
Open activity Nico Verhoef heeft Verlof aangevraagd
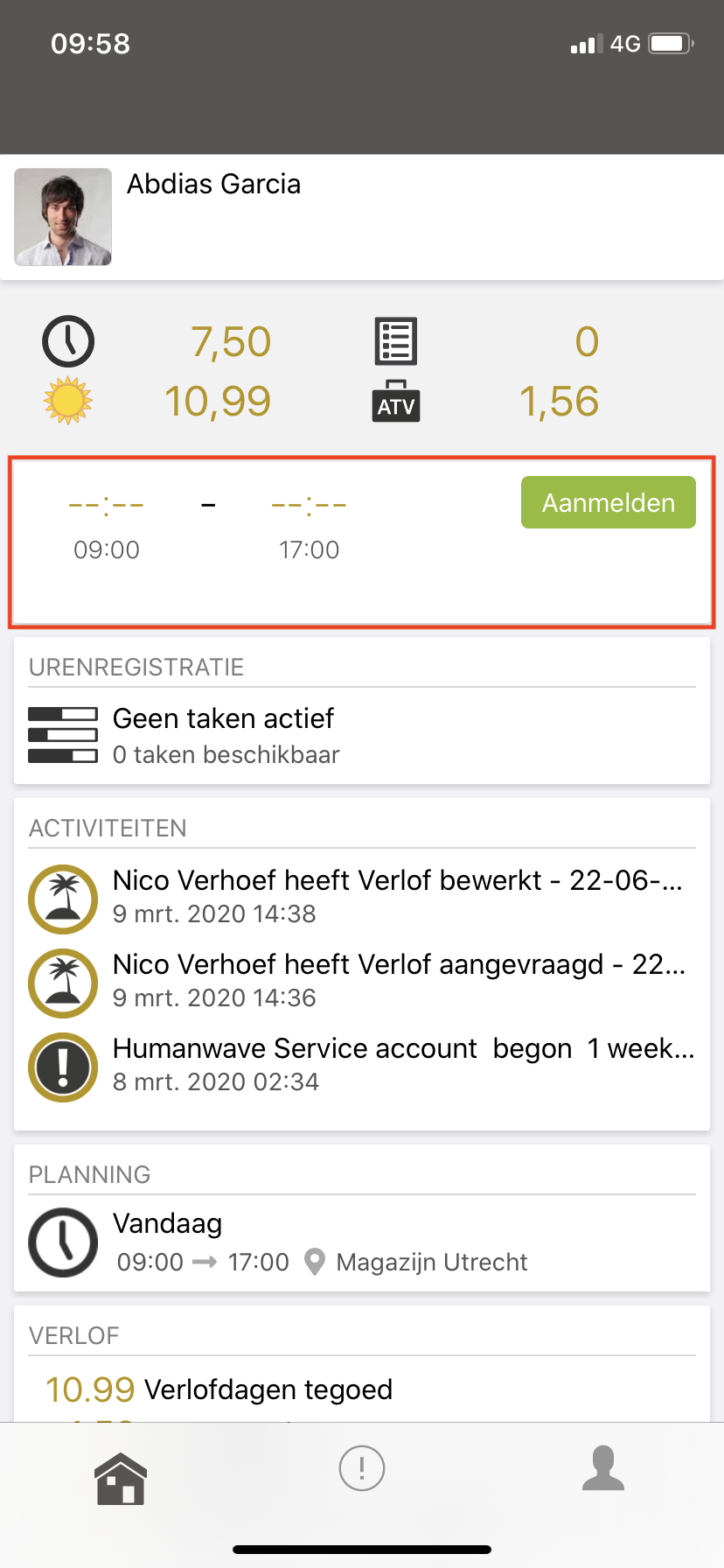(x=362, y=981)
